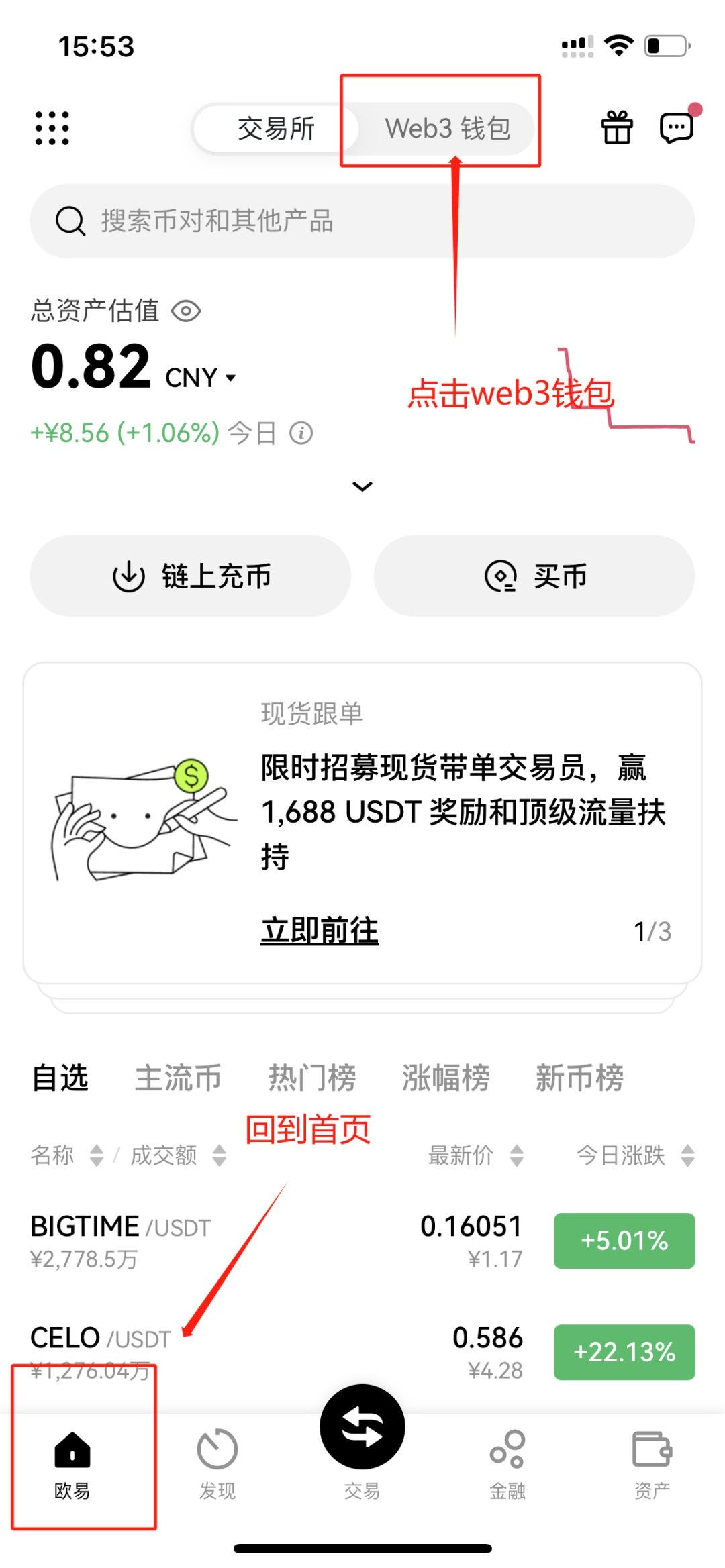Open the gift rewards icon

pos(616,127)
